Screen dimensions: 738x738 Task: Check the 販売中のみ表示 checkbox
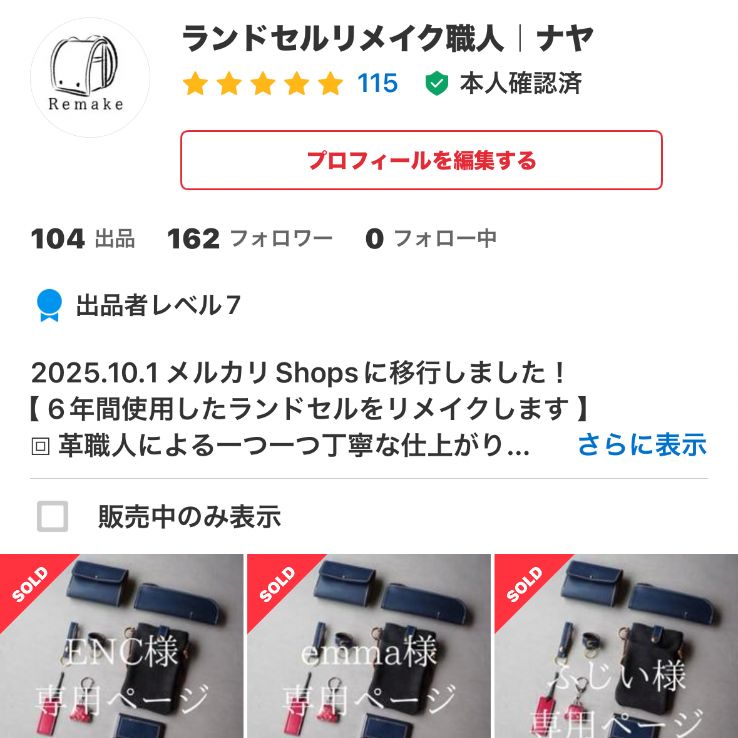coord(52,517)
